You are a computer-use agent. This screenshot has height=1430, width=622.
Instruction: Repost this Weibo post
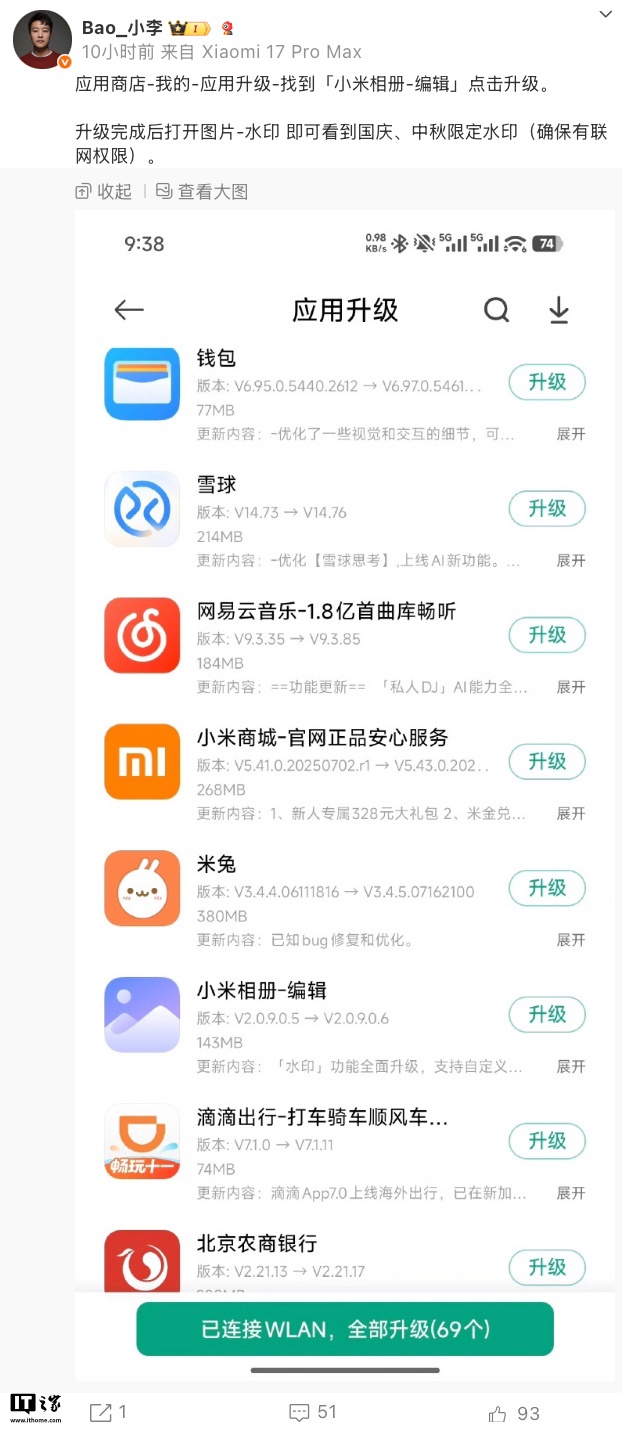[108, 1412]
